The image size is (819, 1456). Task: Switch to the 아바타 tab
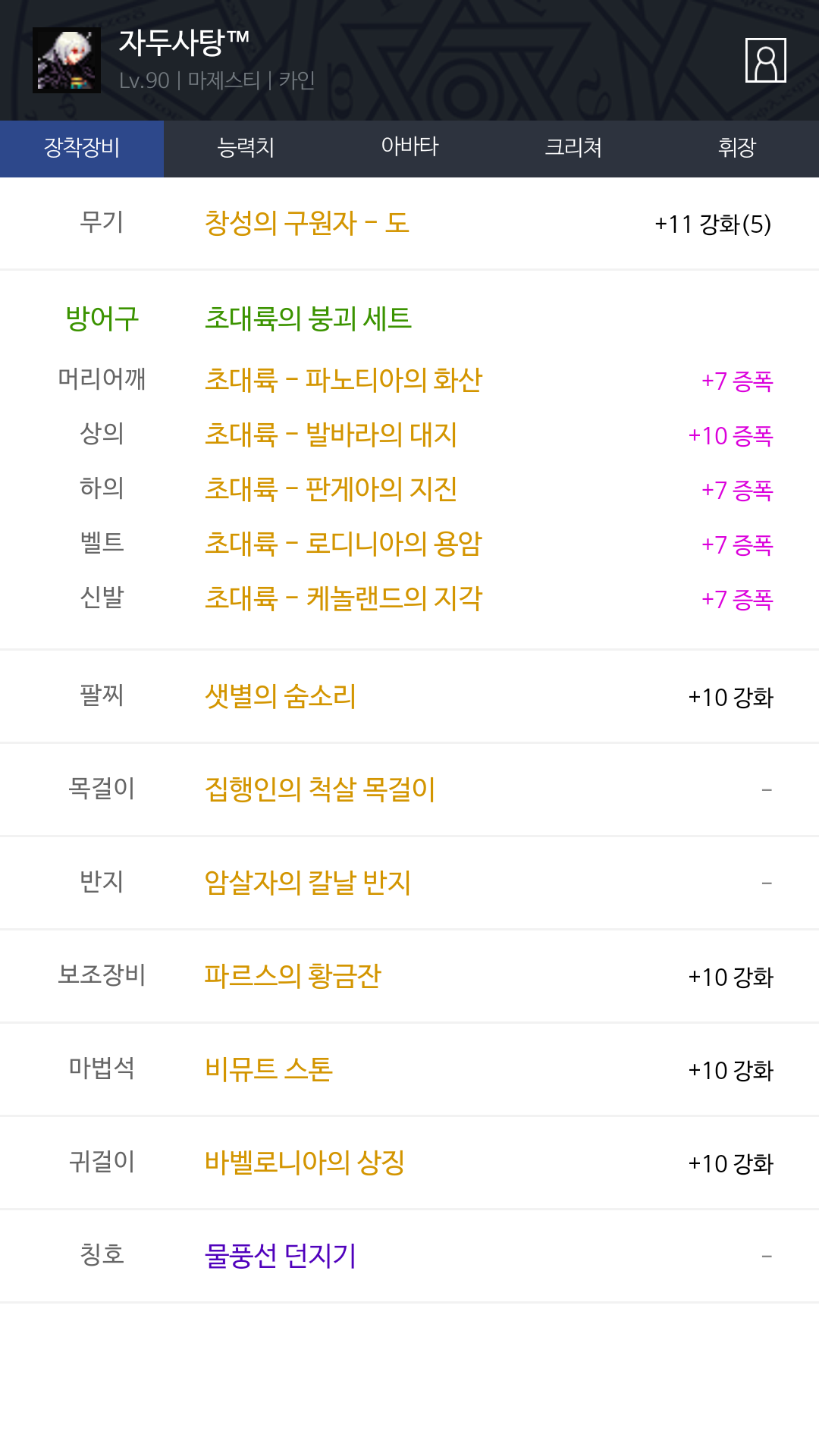409,149
